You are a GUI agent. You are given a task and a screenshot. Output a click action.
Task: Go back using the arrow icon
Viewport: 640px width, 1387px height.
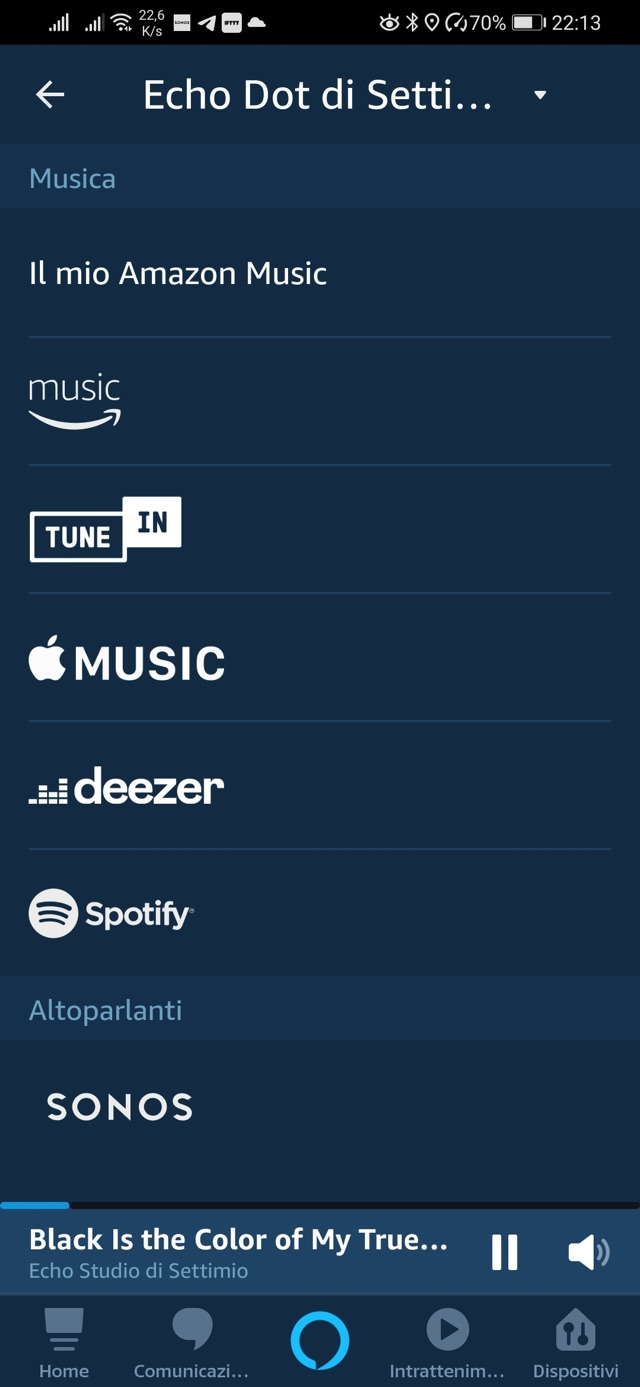tap(49, 95)
